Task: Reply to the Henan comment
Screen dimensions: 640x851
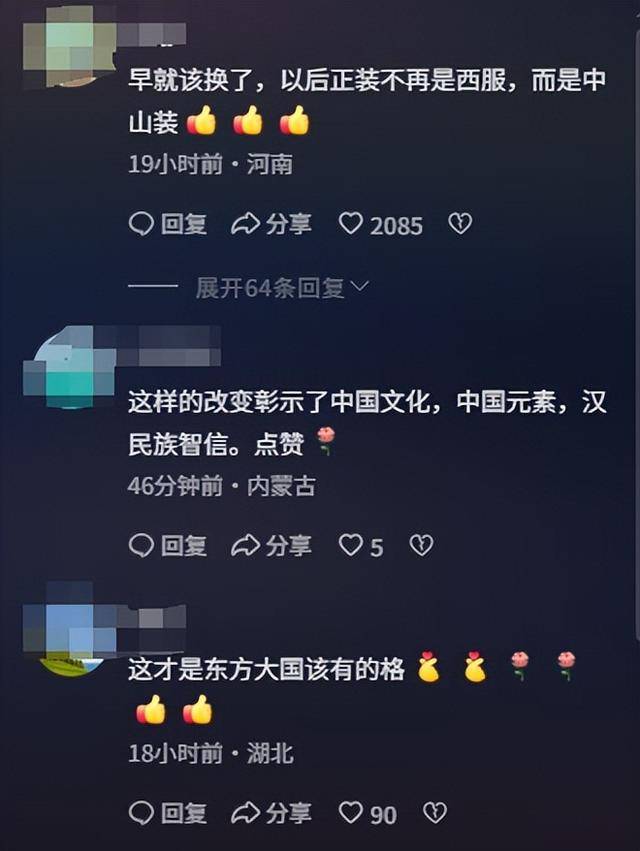Action: pos(168,225)
